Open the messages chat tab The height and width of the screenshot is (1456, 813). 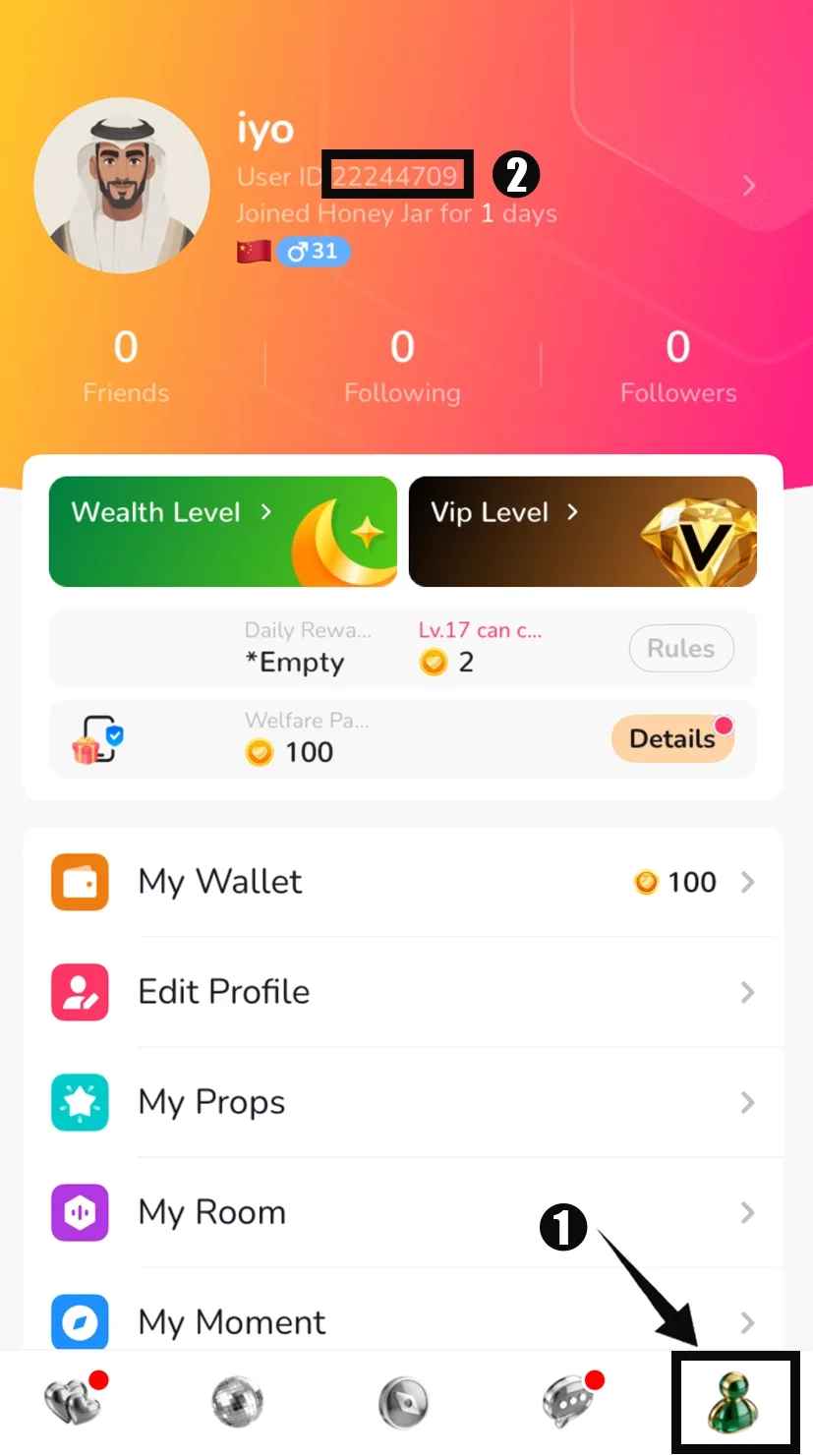pos(570,1402)
